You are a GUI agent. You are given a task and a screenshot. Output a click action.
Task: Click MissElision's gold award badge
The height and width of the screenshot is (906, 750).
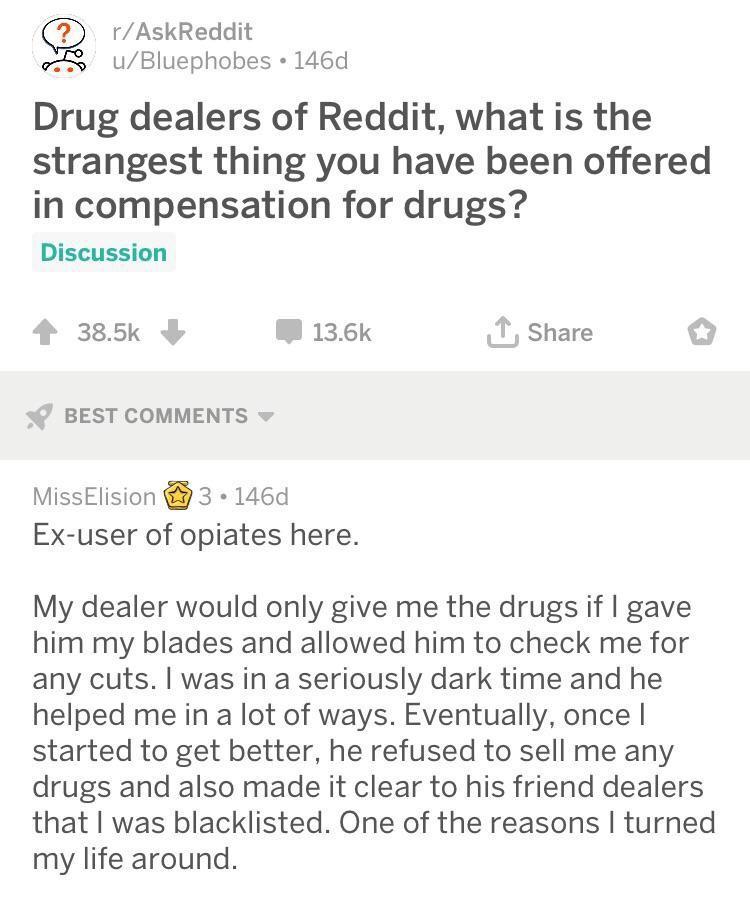point(176,493)
